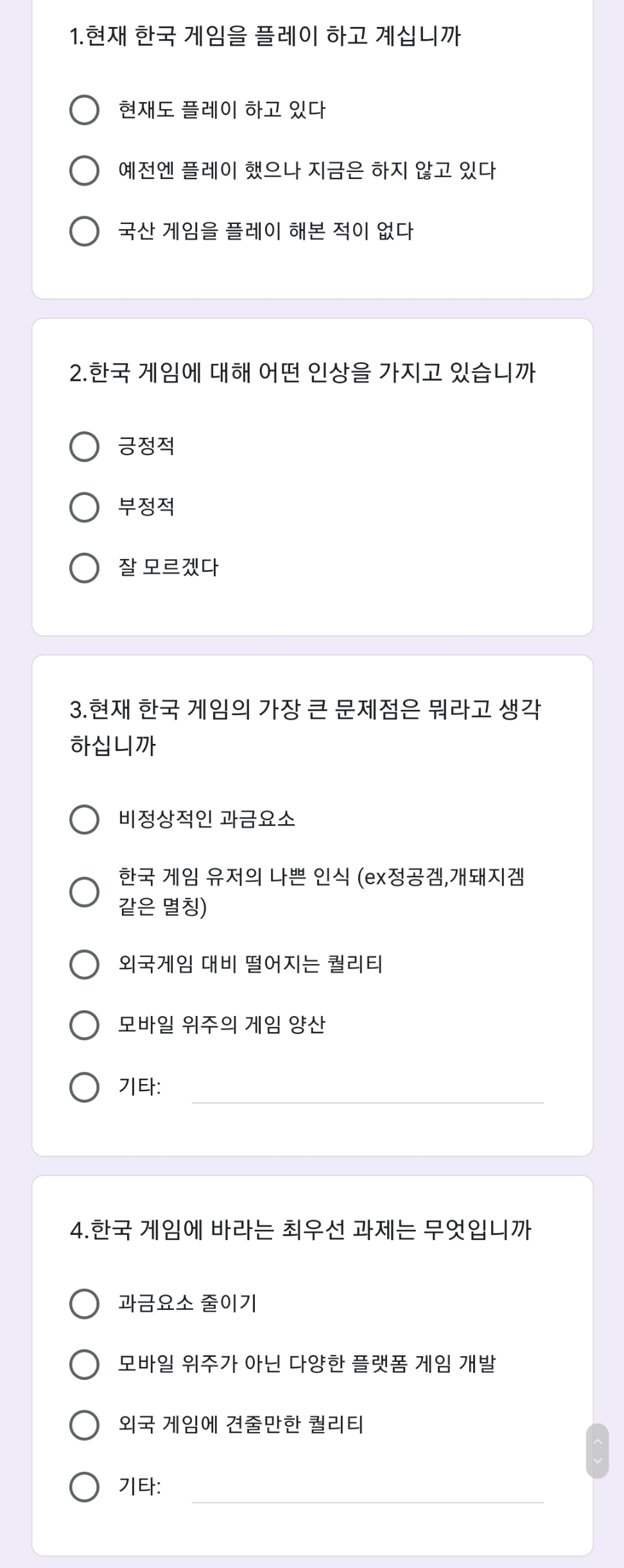Choose '한국 게임 유저의 나쁜 인식' option
Screen dimensions: 624x1568
pyautogui.click(x=84, y=892)
